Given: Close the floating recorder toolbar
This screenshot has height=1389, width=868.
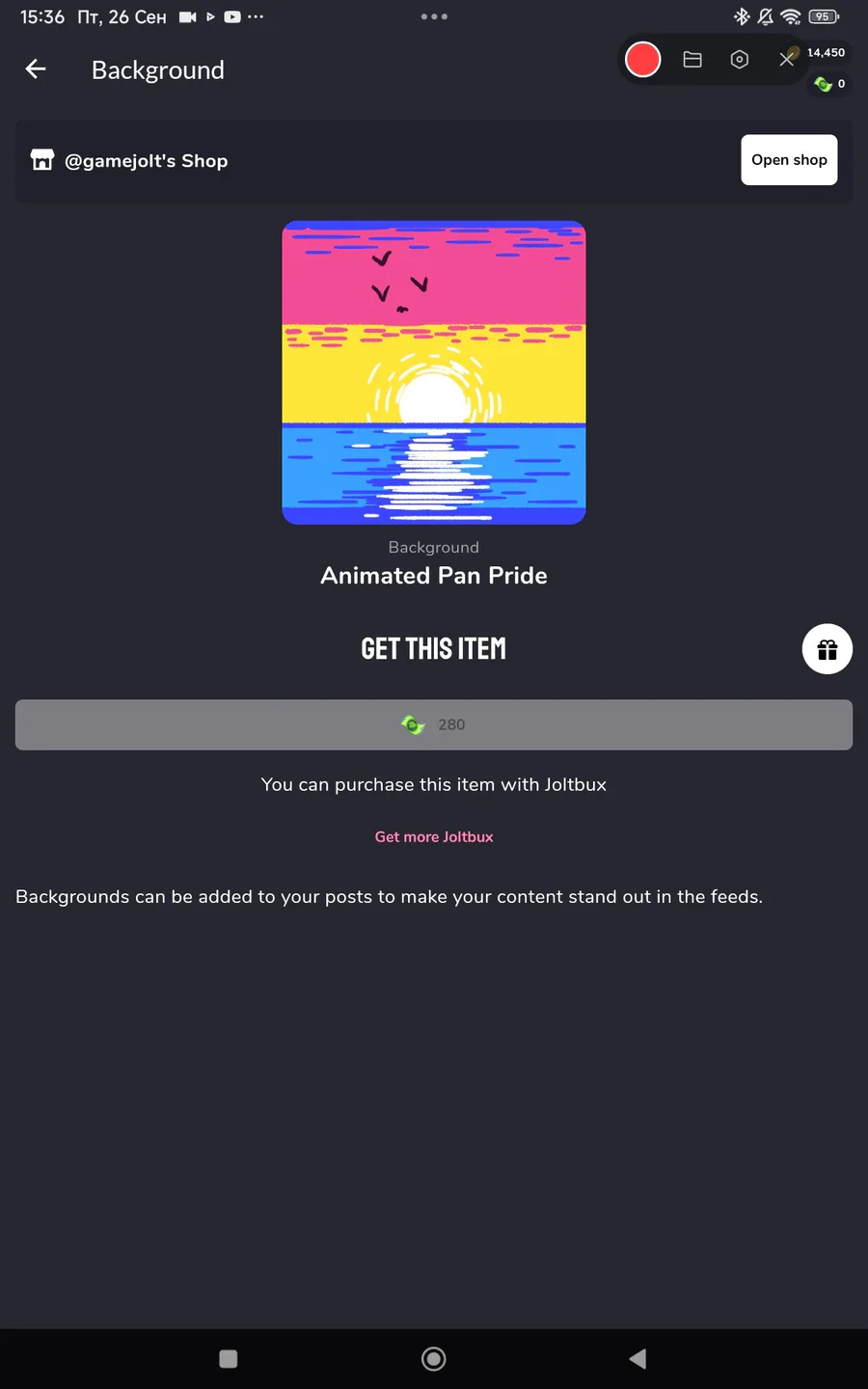Looking at the screenshot, I should (786, 60).
